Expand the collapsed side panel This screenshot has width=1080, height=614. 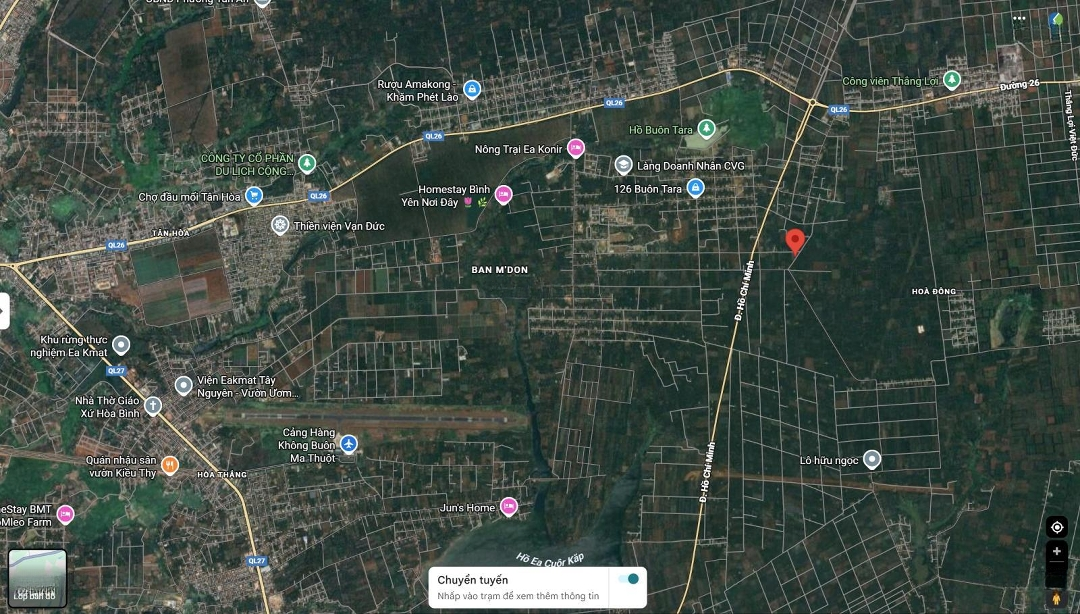(3, 311)
